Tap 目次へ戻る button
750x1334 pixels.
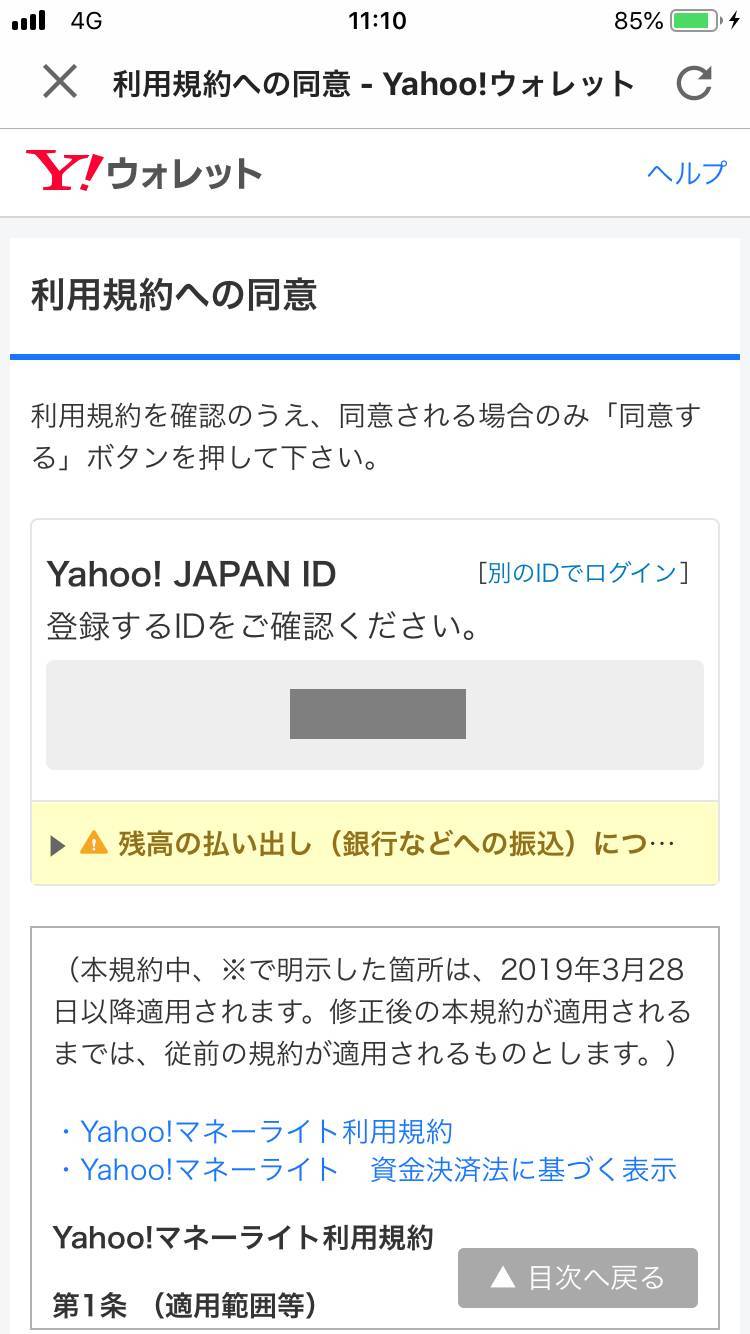[x=578, y=1278]
